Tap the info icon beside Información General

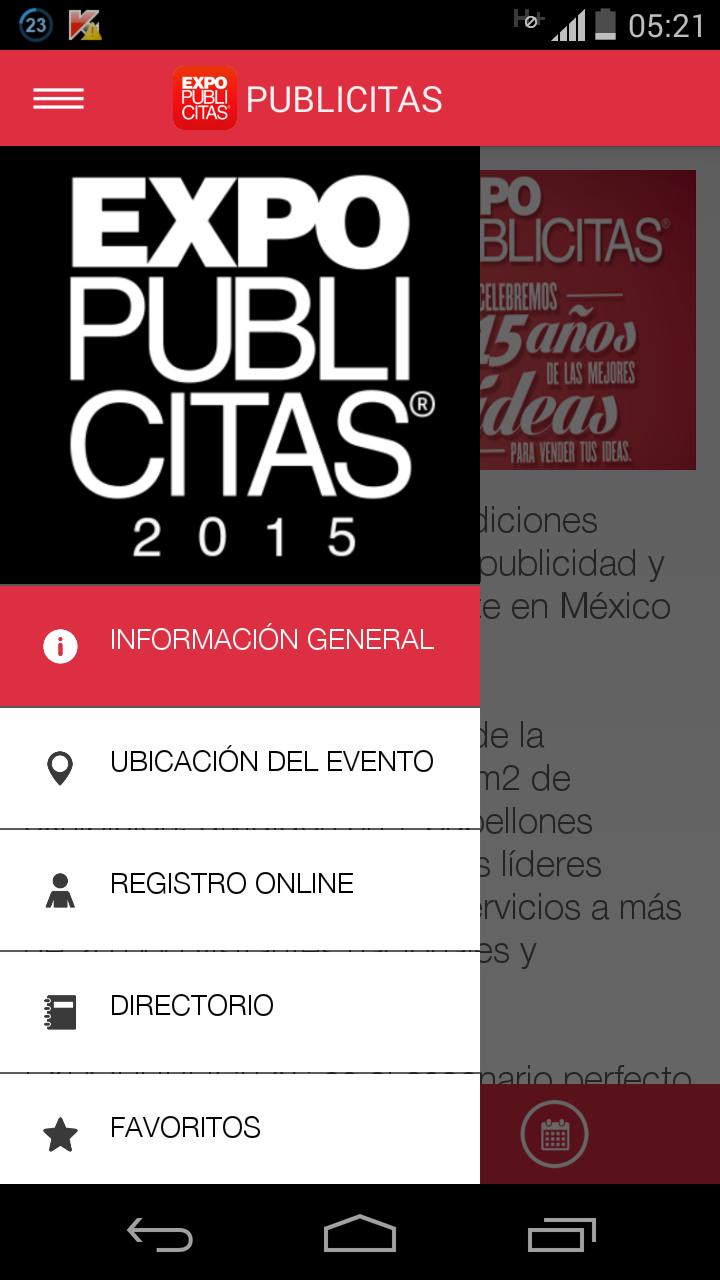point(60,646)
